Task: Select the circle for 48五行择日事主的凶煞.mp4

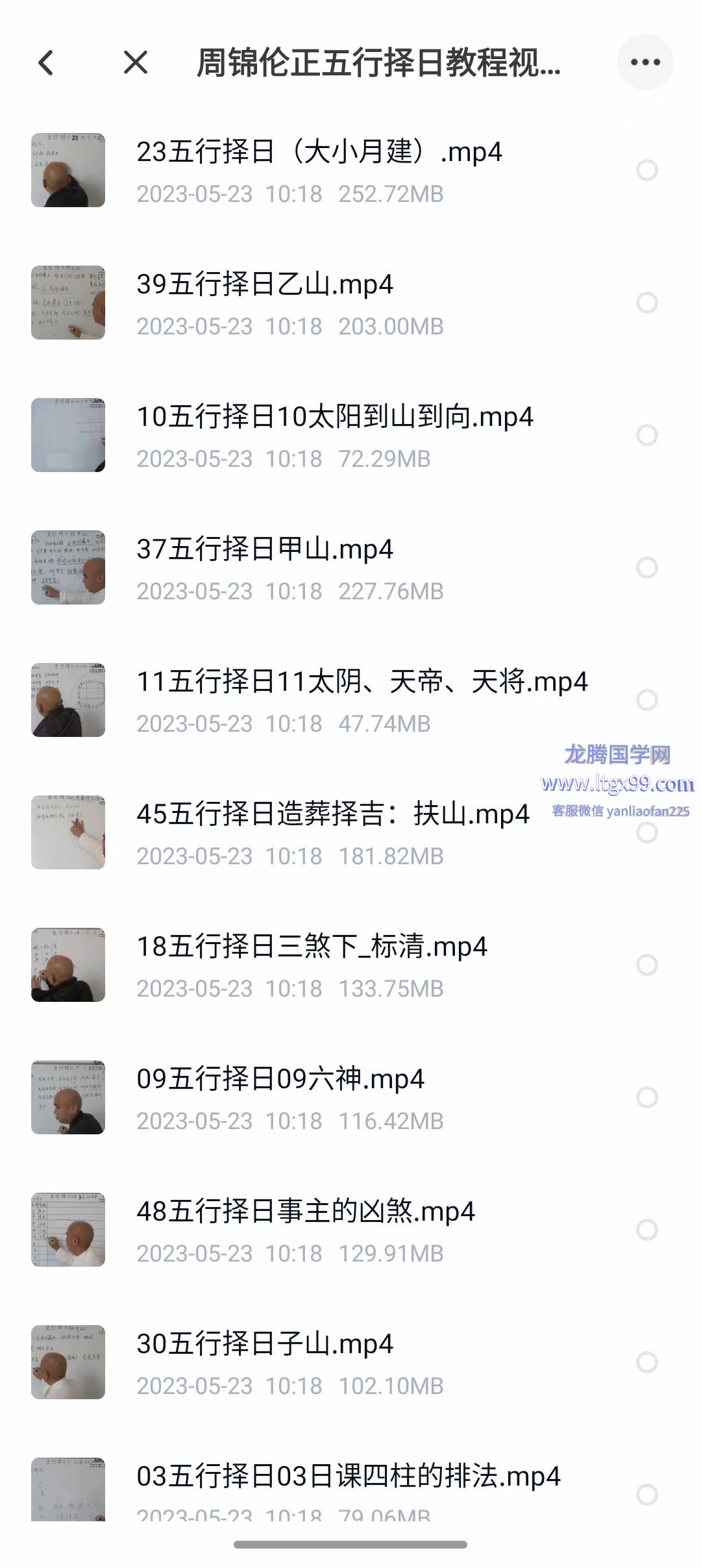Action: (646, 1230)
